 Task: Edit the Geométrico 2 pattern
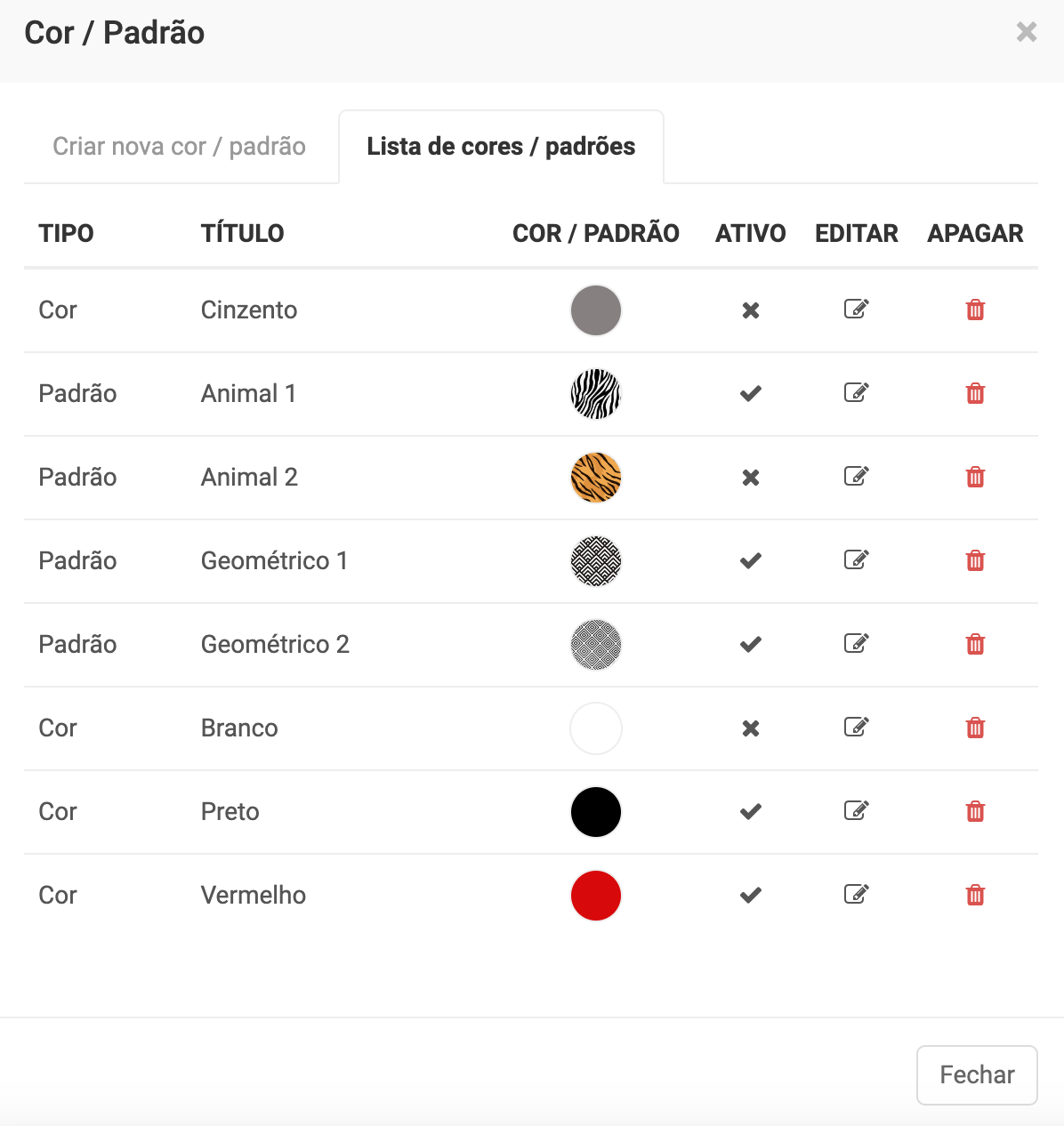click(x=856, y=644)
